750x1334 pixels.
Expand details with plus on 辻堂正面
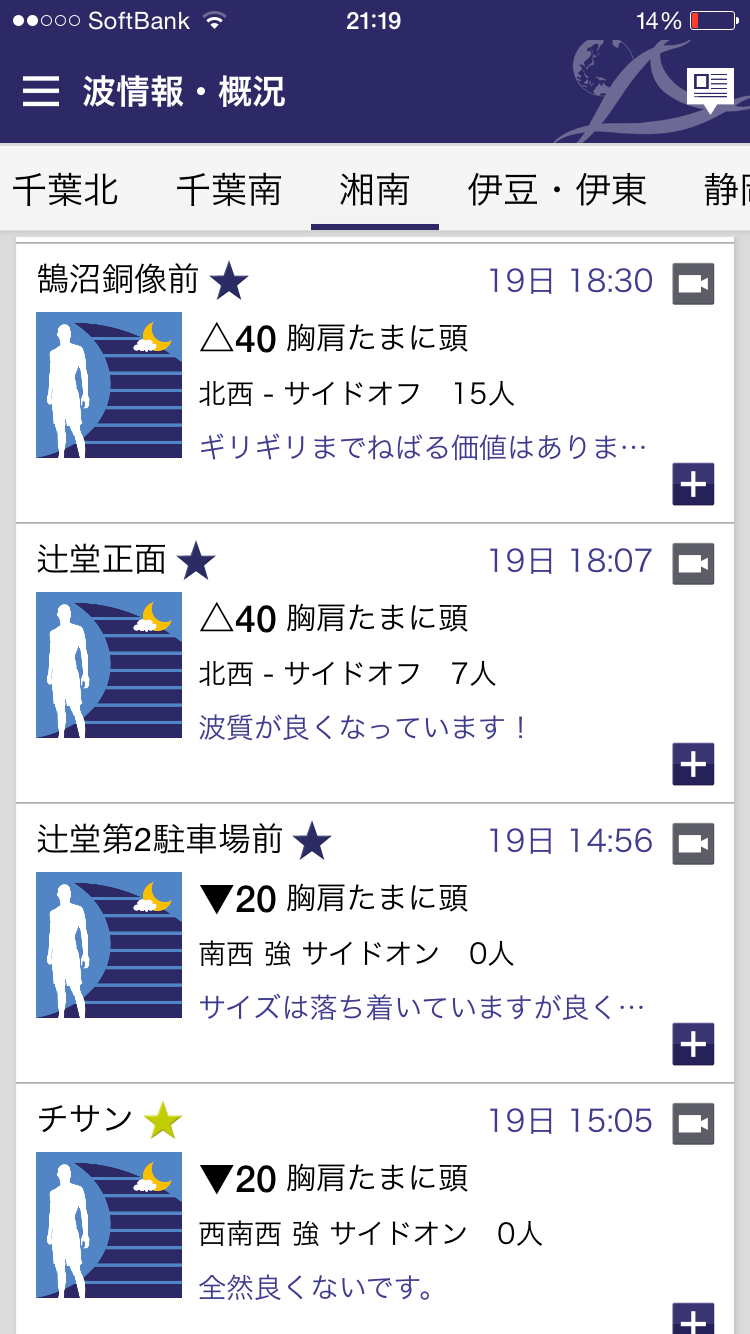click(x=693, y=764)
